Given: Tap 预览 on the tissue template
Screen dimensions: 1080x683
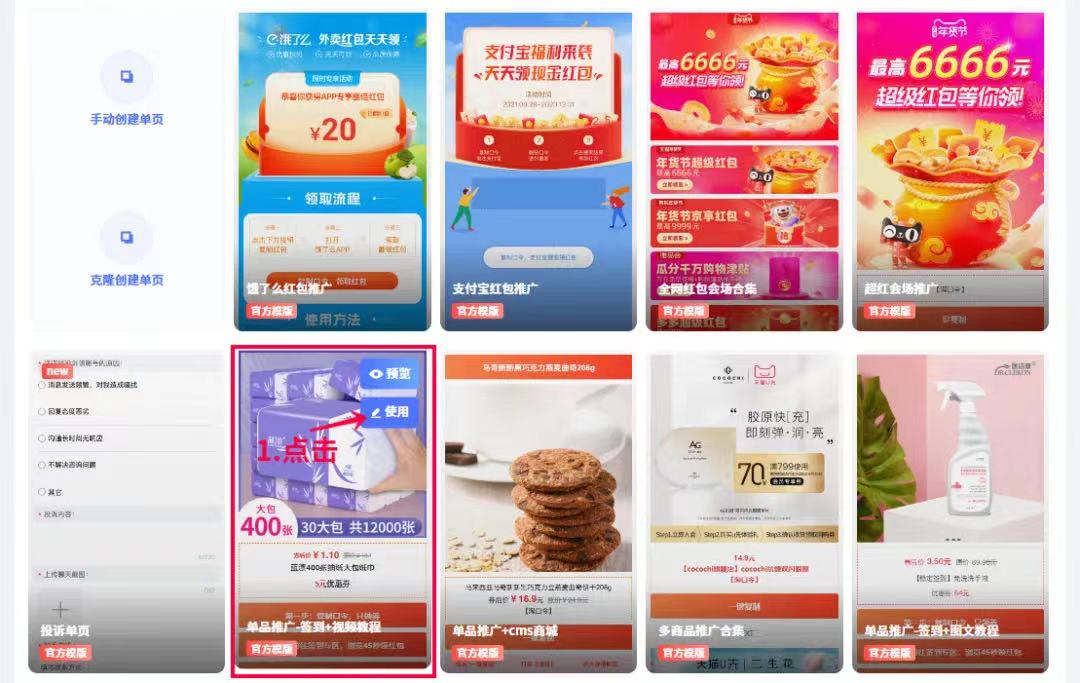Looking at the screenshot, I should 389,373.
